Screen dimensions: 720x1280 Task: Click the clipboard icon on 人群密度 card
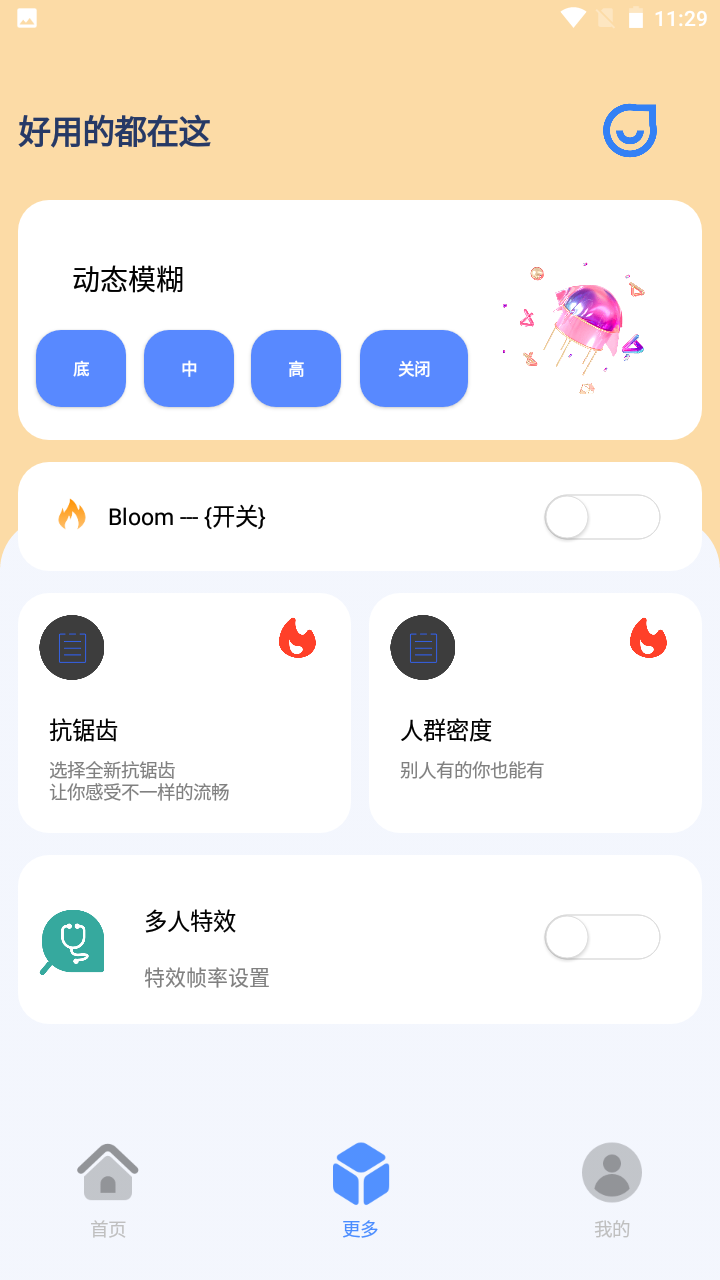422,647
